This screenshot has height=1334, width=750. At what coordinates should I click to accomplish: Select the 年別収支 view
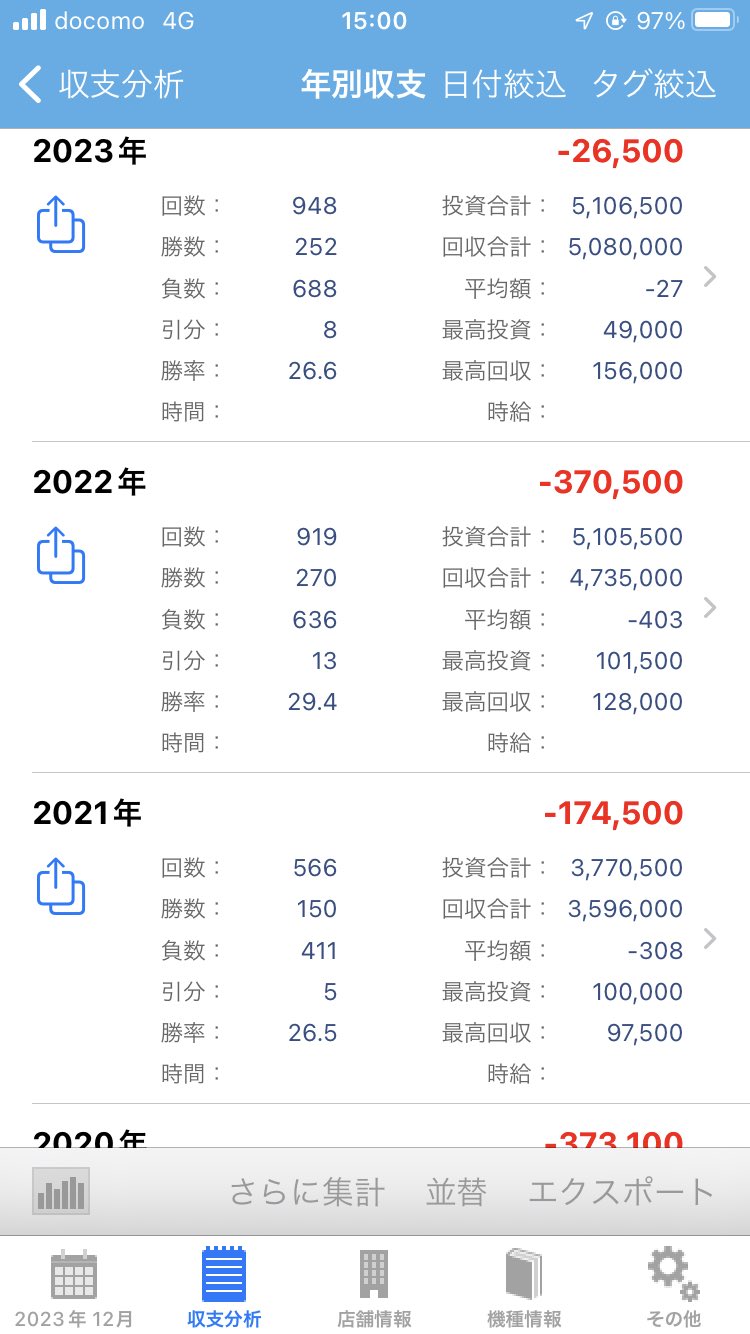click(363, 85)
